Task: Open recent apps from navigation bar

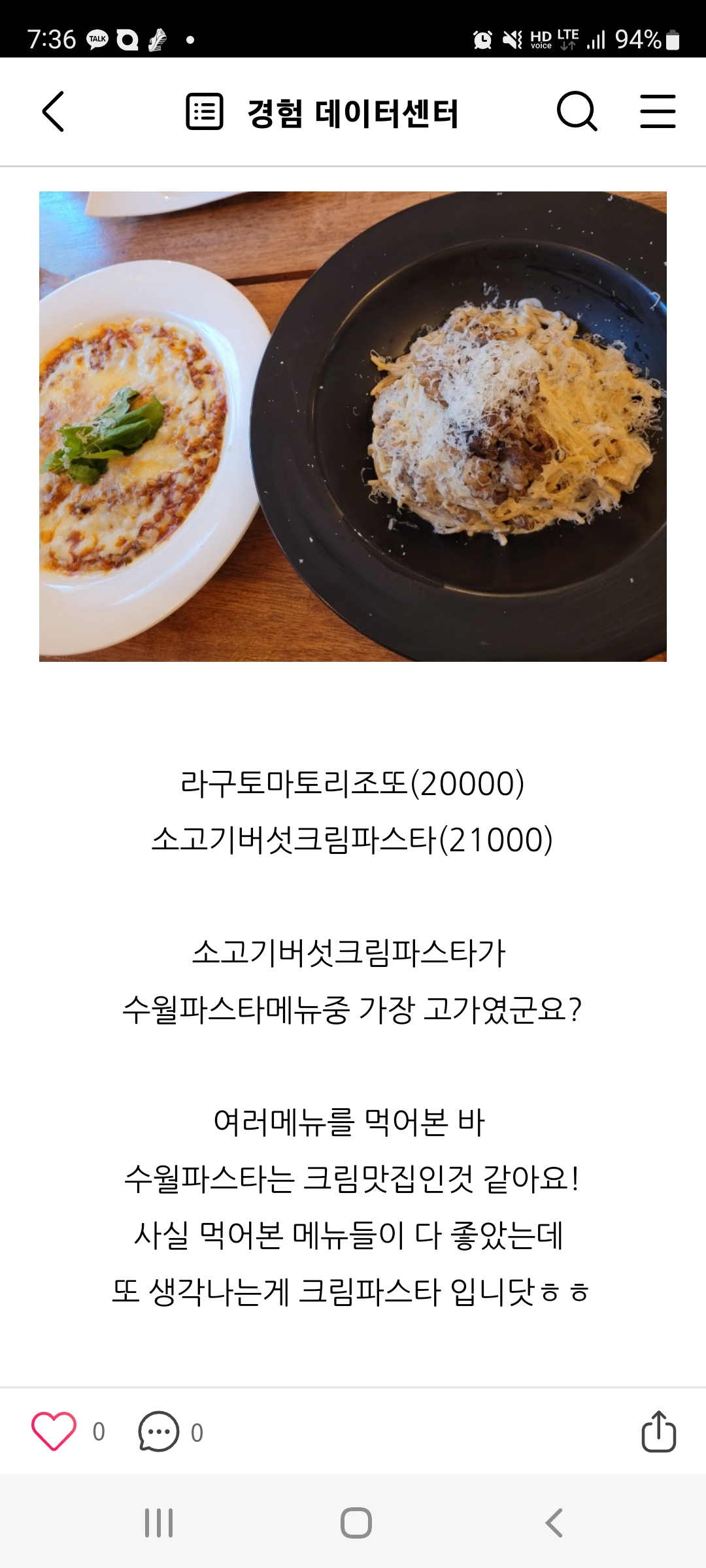Action: 159,1523
